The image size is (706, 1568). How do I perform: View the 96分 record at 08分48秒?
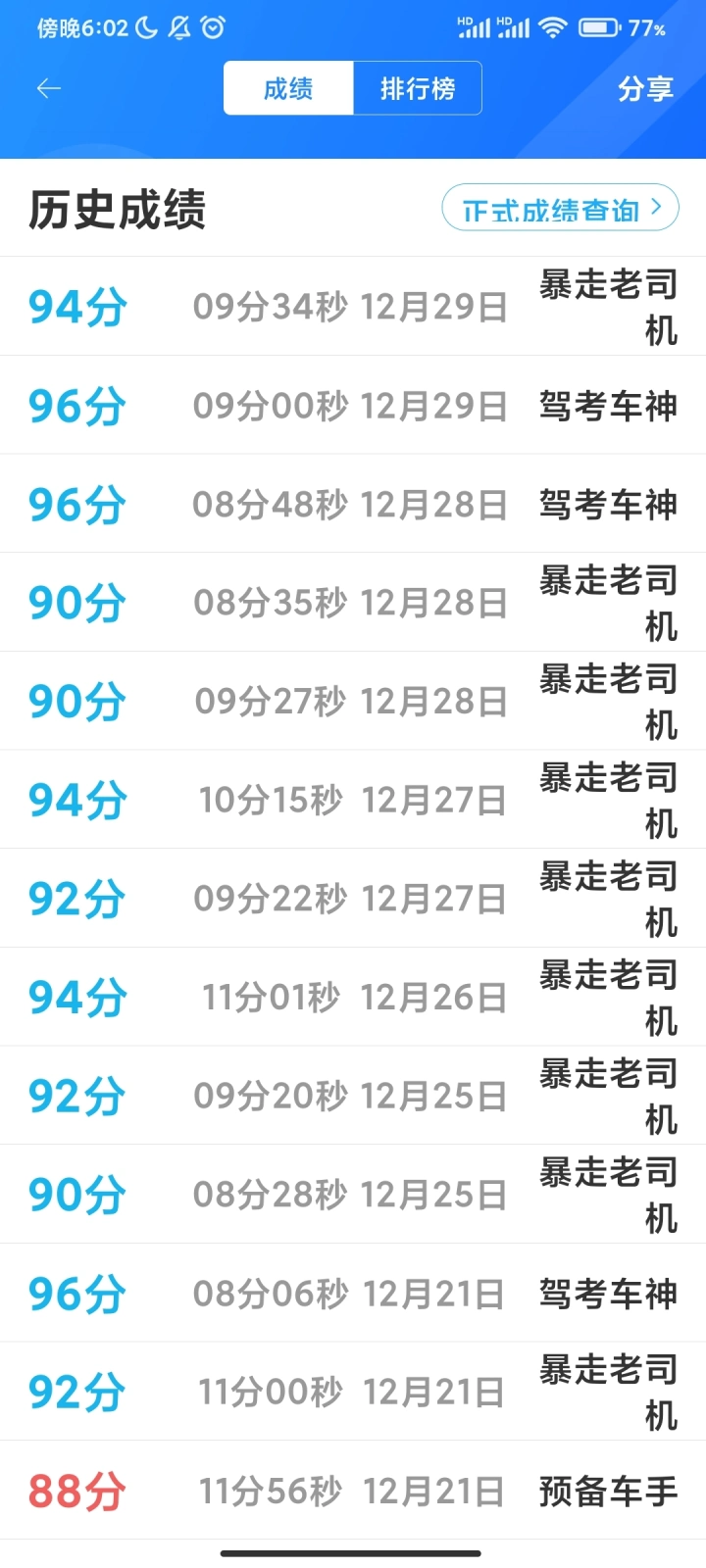coord(353,504)
